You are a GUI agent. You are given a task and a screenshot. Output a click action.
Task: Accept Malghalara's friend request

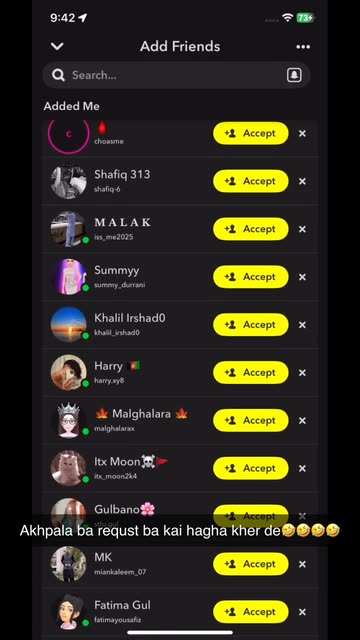pyautogui.click(x=251, y=420)
